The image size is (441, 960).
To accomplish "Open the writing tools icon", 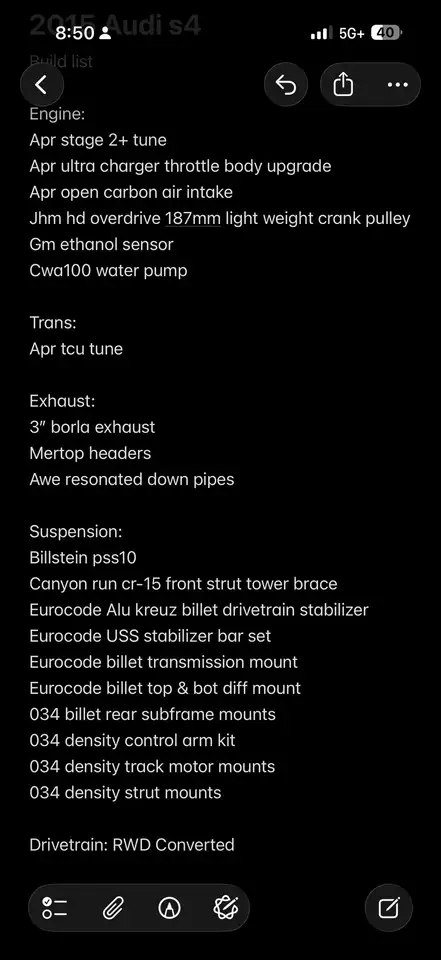I will point(226,907).
